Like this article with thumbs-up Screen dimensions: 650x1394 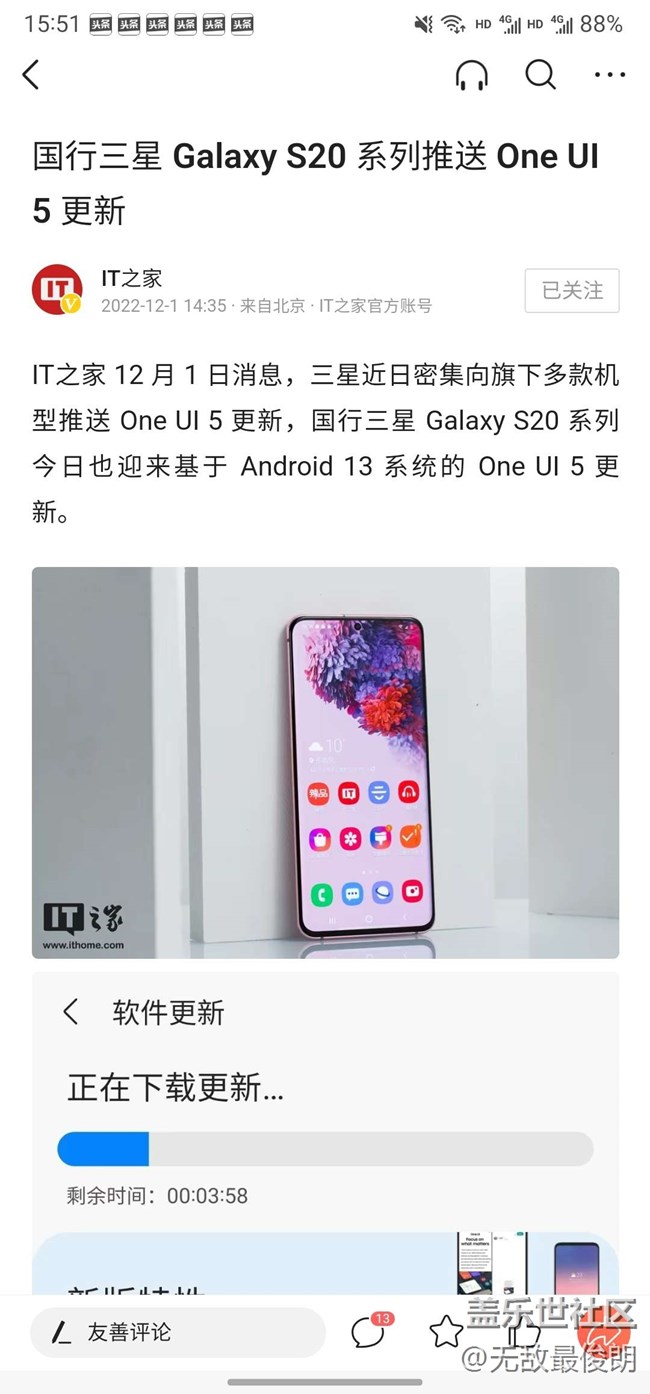(524, 1331)
